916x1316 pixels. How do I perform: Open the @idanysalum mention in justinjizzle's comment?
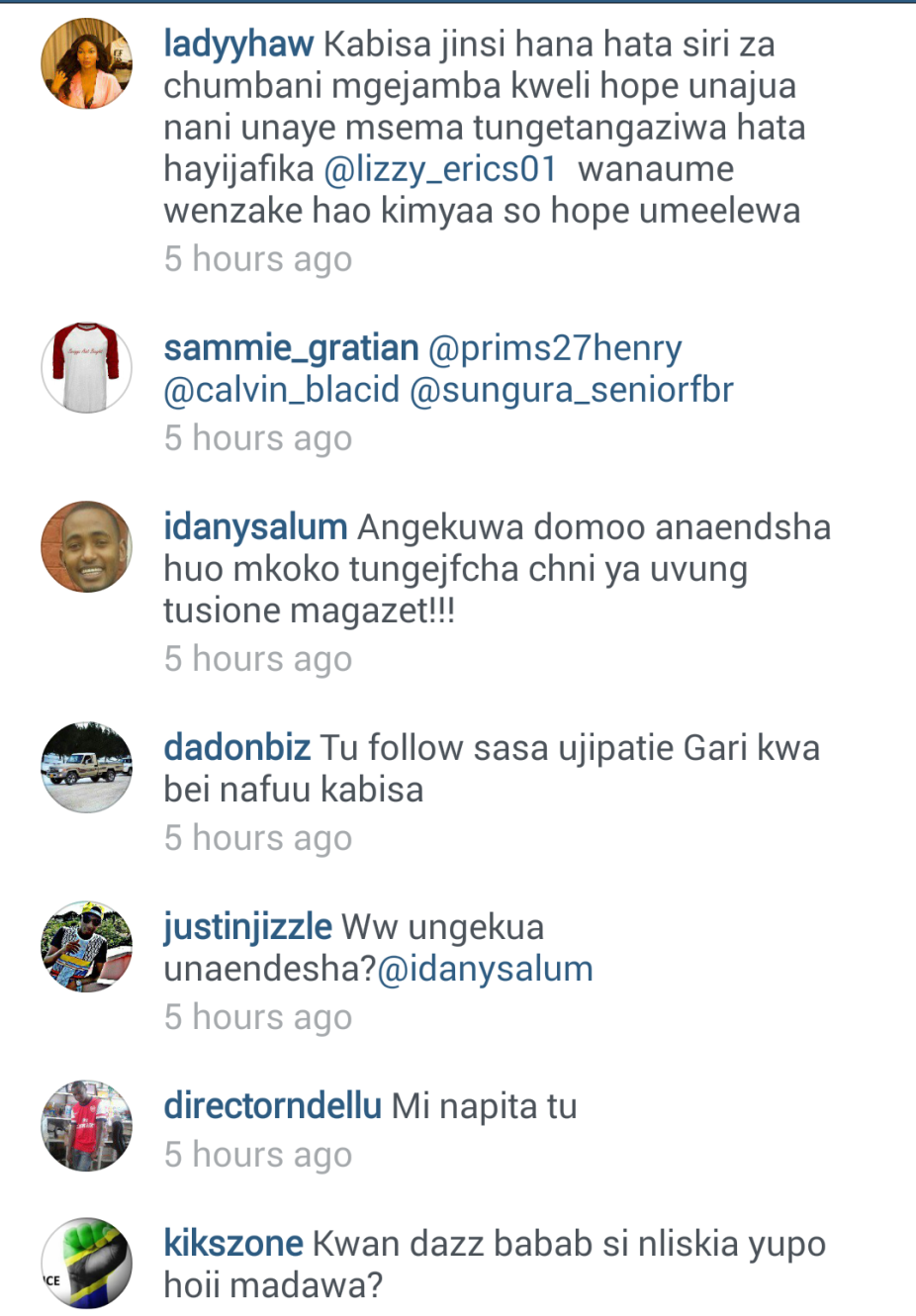tap(486, 969)
